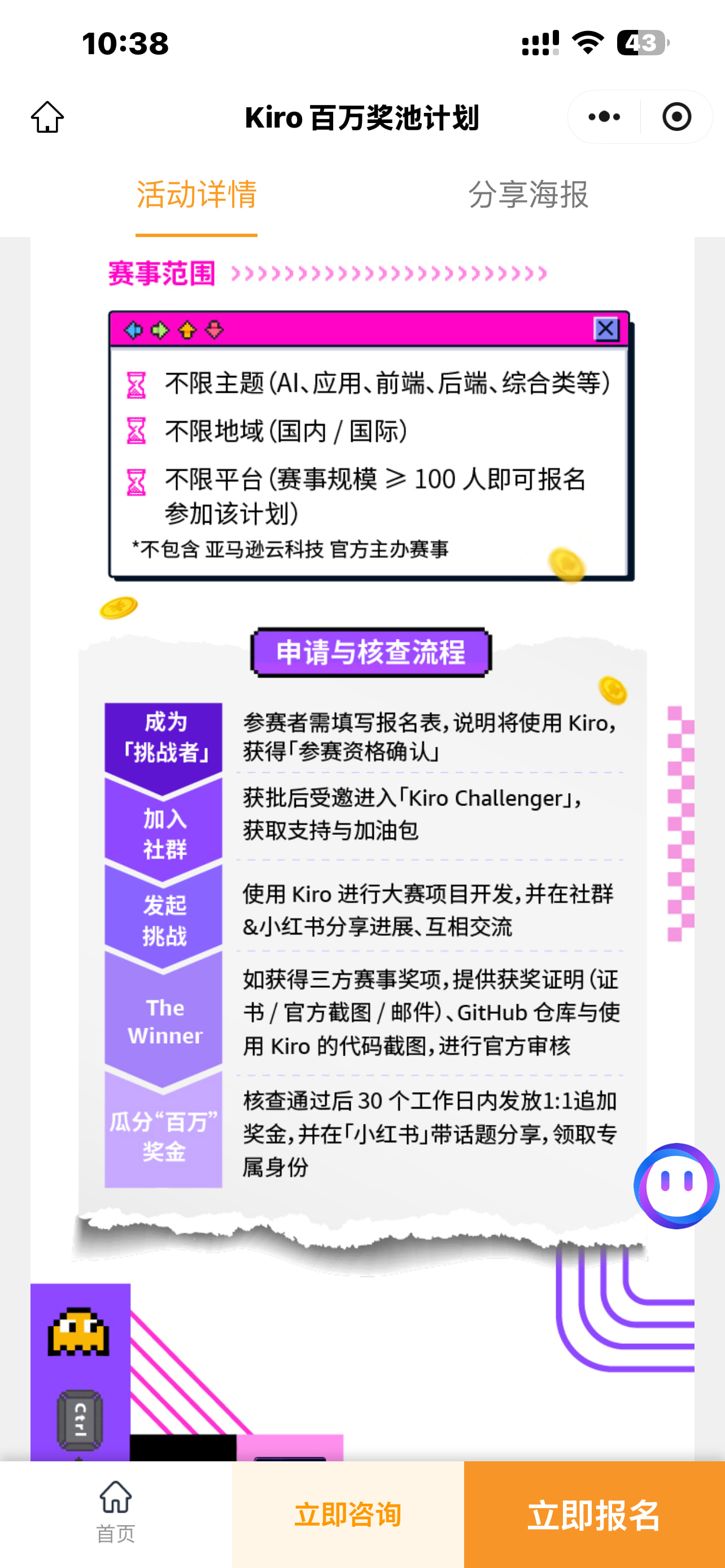Tap the 立即咨询 button

pos(348,1514)
